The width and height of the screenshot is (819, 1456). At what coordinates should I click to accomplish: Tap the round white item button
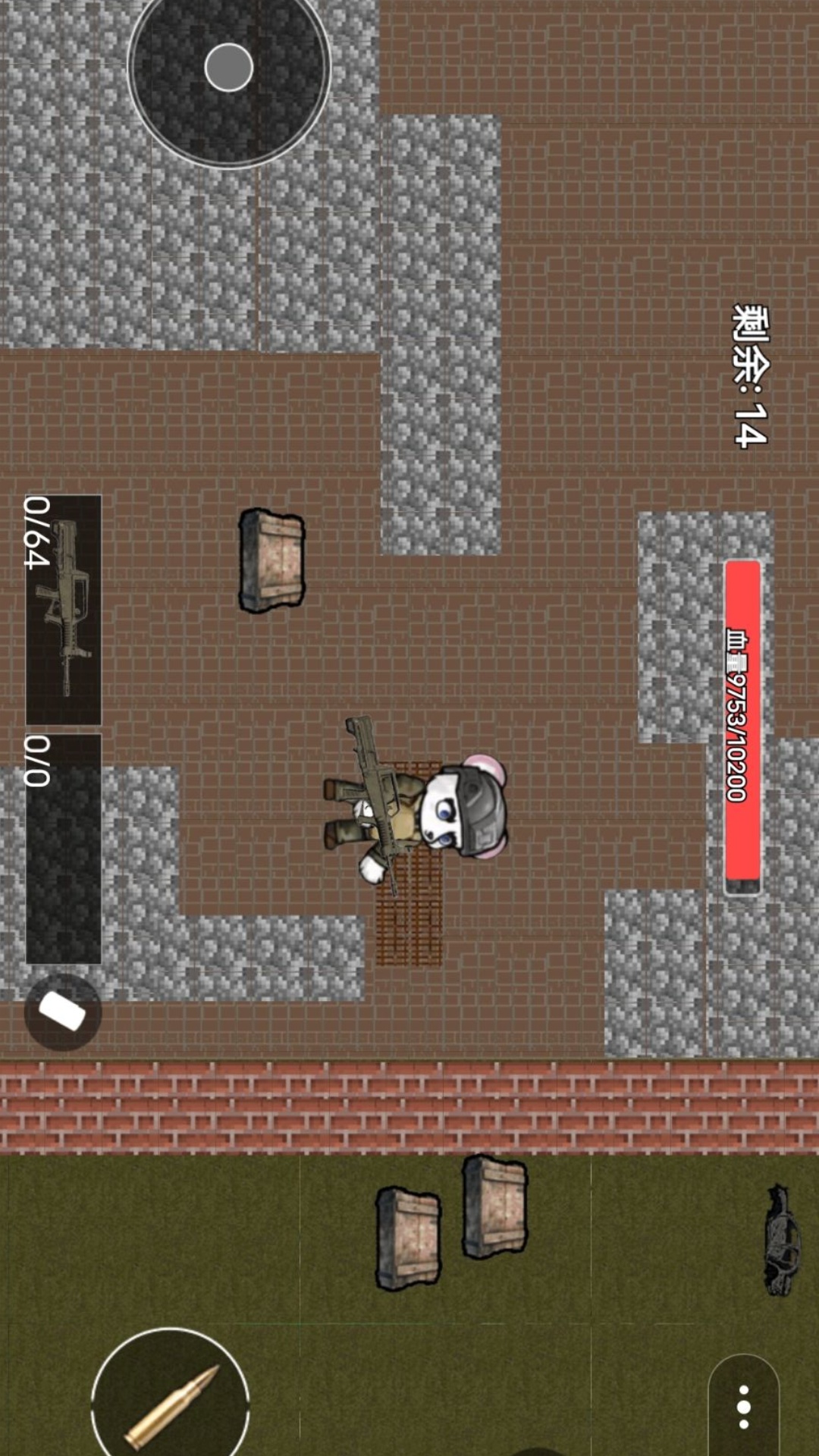[62, 1012]
